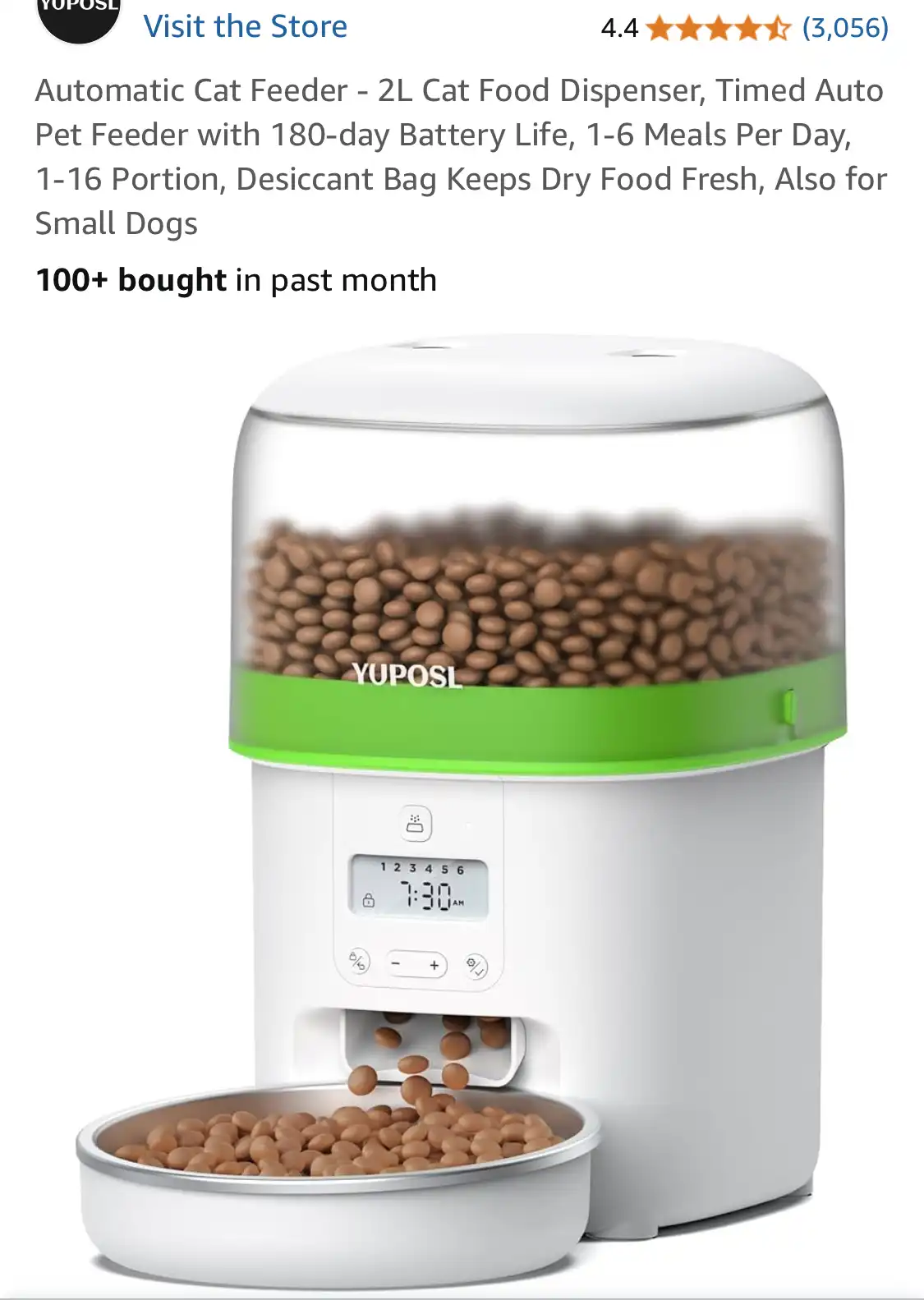Open the 3,056 customer reviews
This screenshot has width=924, height=1300.
coord(844,28)
